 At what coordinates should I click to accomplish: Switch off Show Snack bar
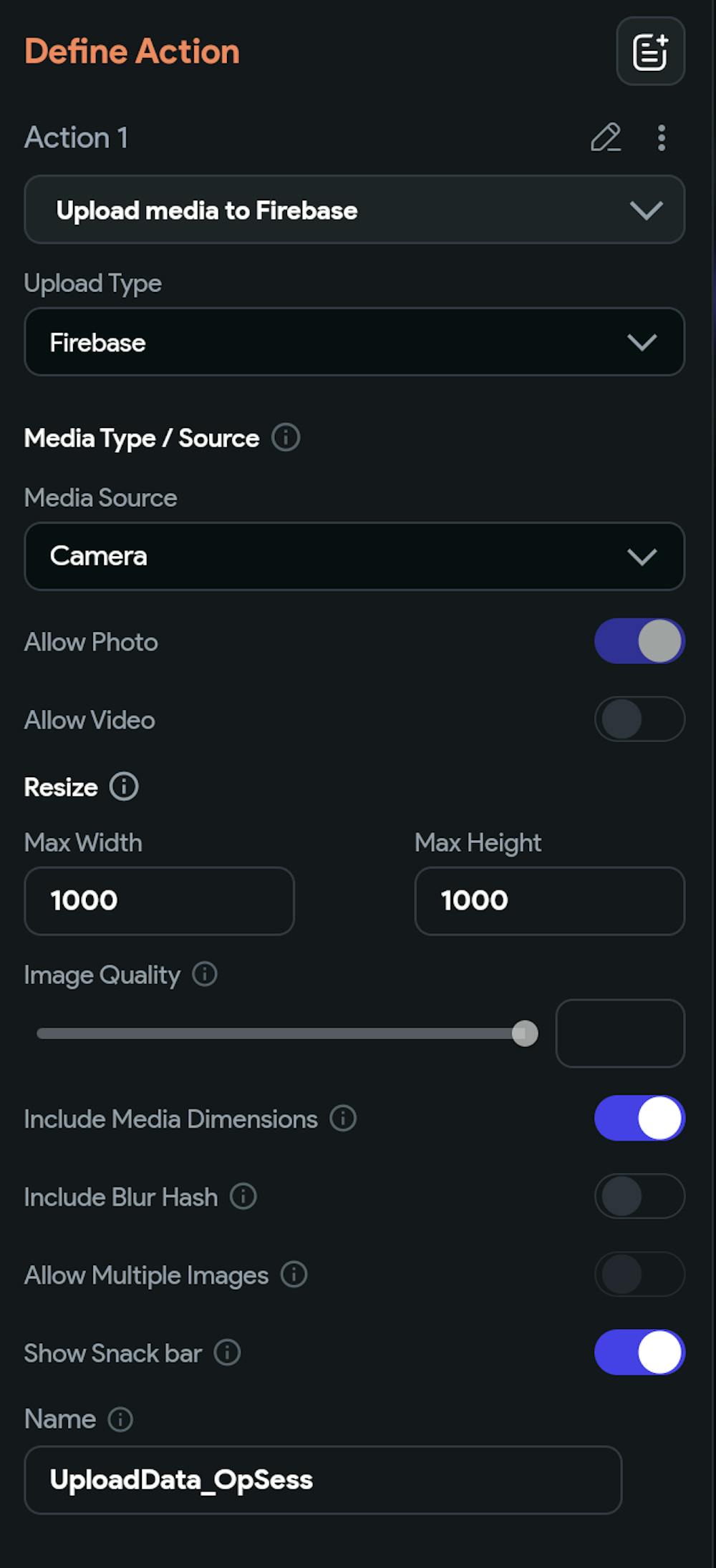click(x=639, y=1353)
